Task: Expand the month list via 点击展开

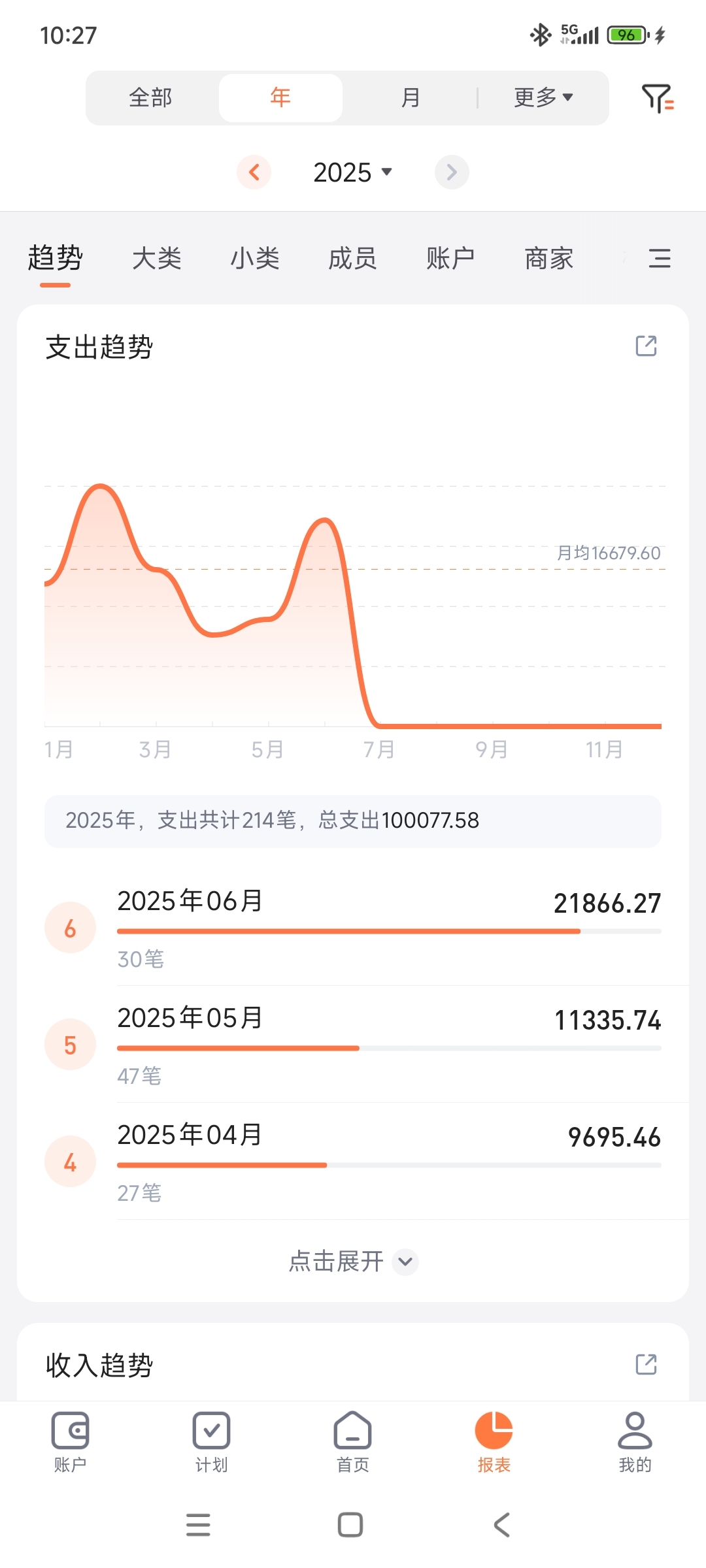Action: 353,1261
